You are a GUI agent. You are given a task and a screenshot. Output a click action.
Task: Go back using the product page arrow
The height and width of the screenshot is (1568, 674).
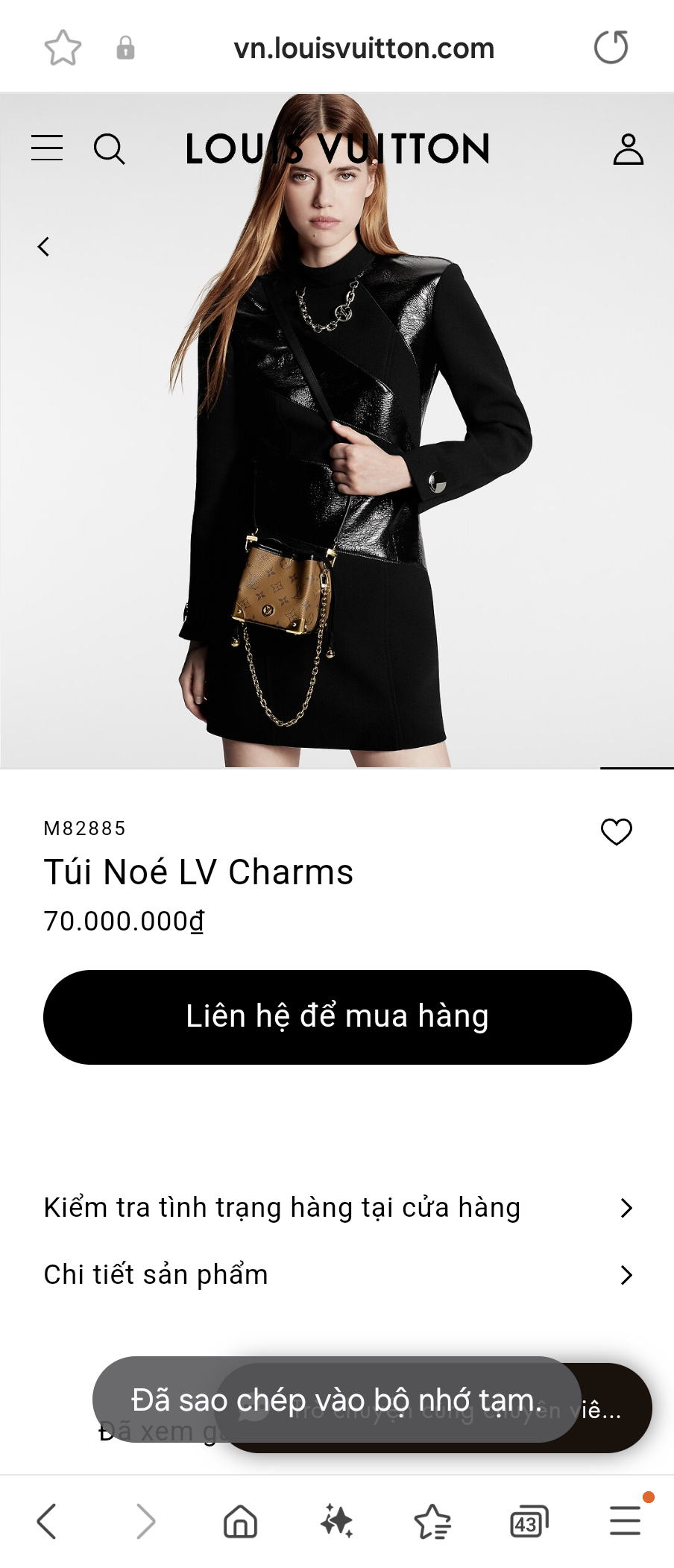coord(42,245)
